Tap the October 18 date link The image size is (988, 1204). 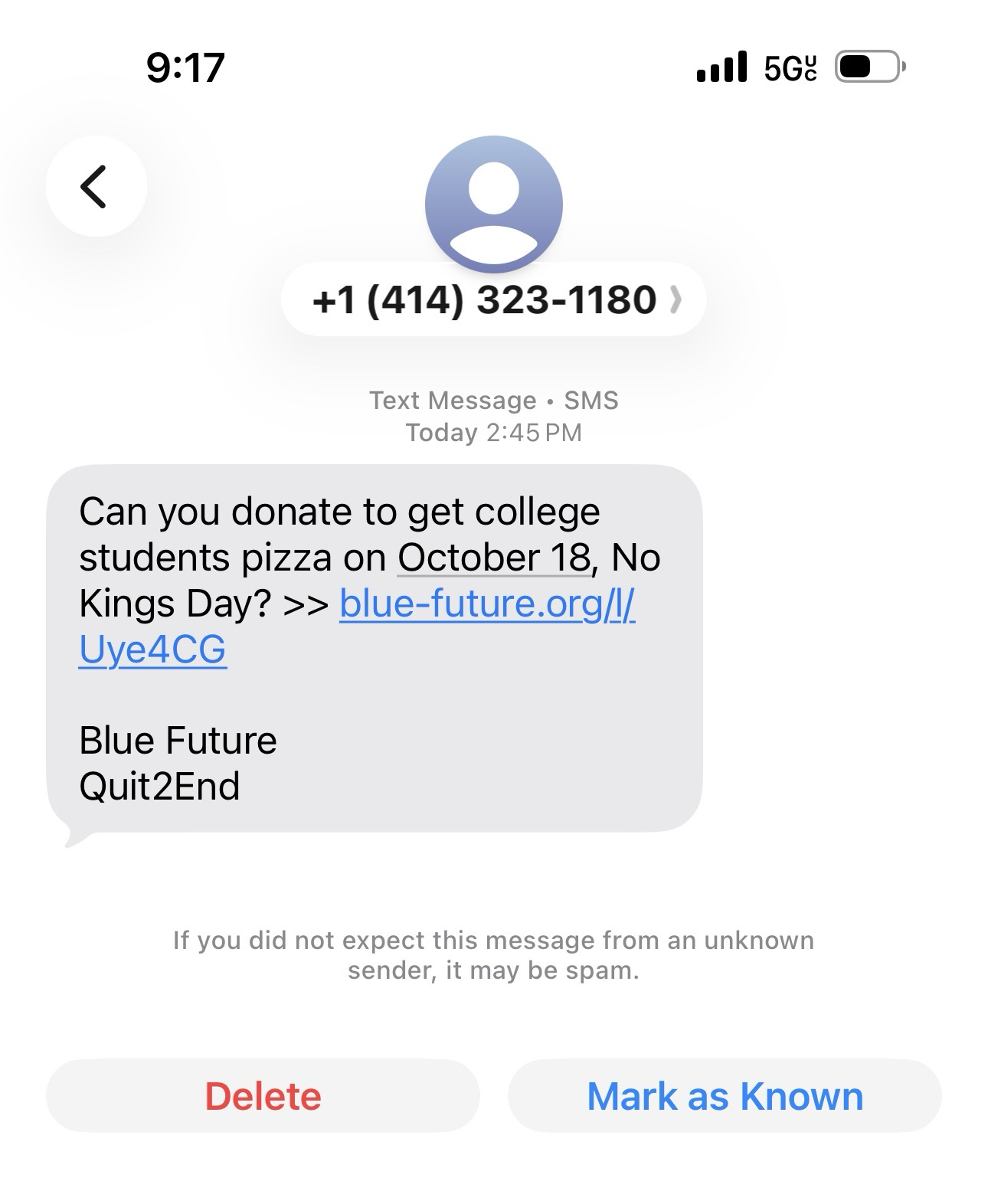(493, 558)
